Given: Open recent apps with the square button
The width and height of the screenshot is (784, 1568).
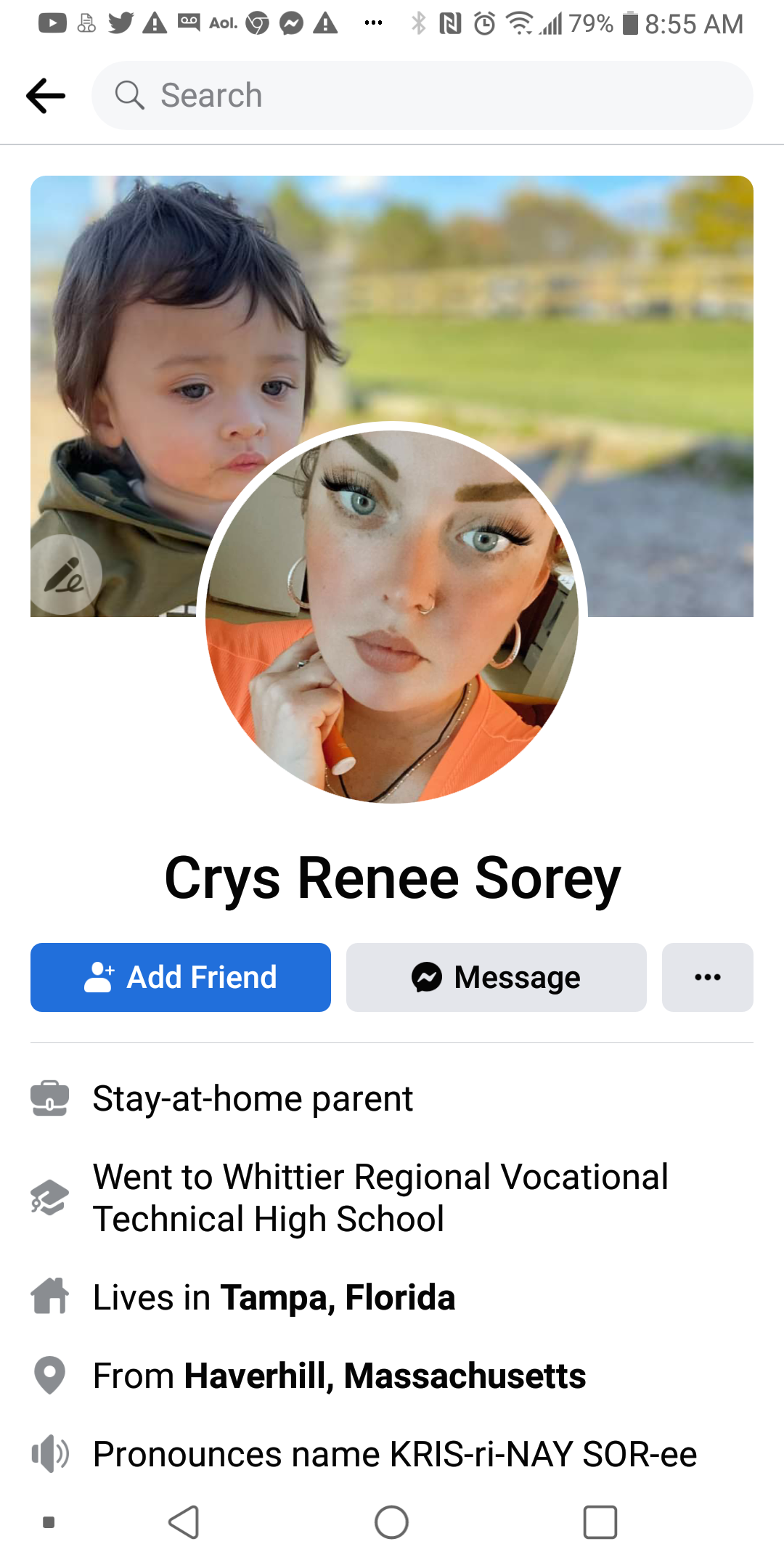Looking at the screenshot, I should click(x=600, y=1522).
